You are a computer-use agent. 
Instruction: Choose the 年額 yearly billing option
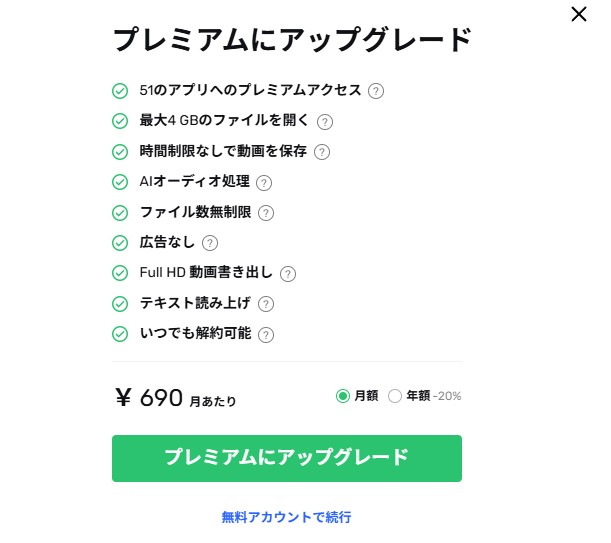[395, 396]
